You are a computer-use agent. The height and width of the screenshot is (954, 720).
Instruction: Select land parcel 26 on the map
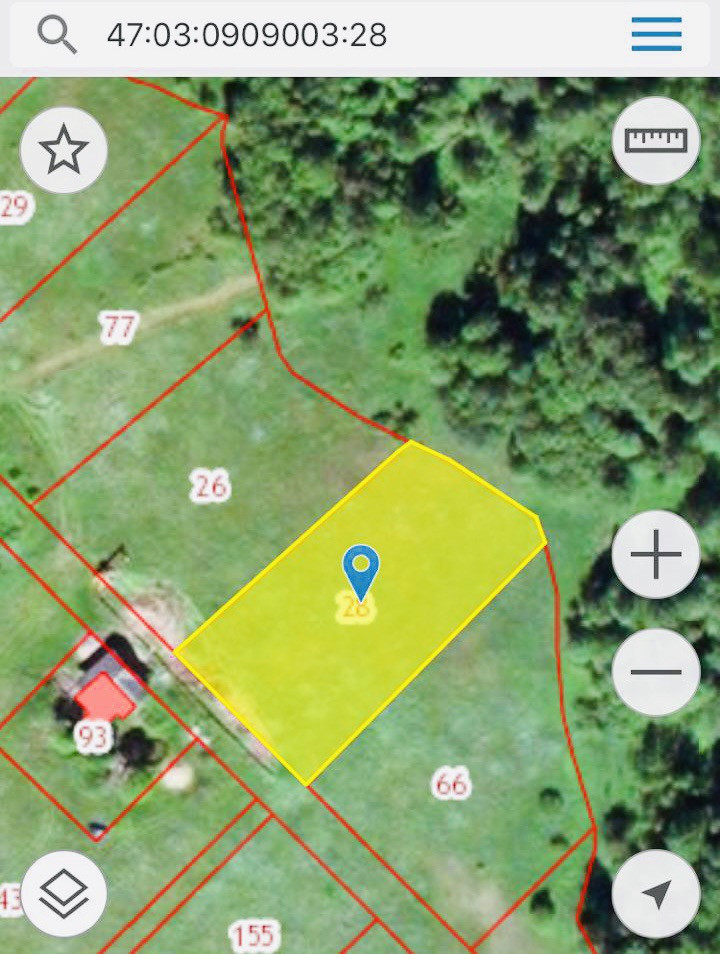tap(210, 487)
